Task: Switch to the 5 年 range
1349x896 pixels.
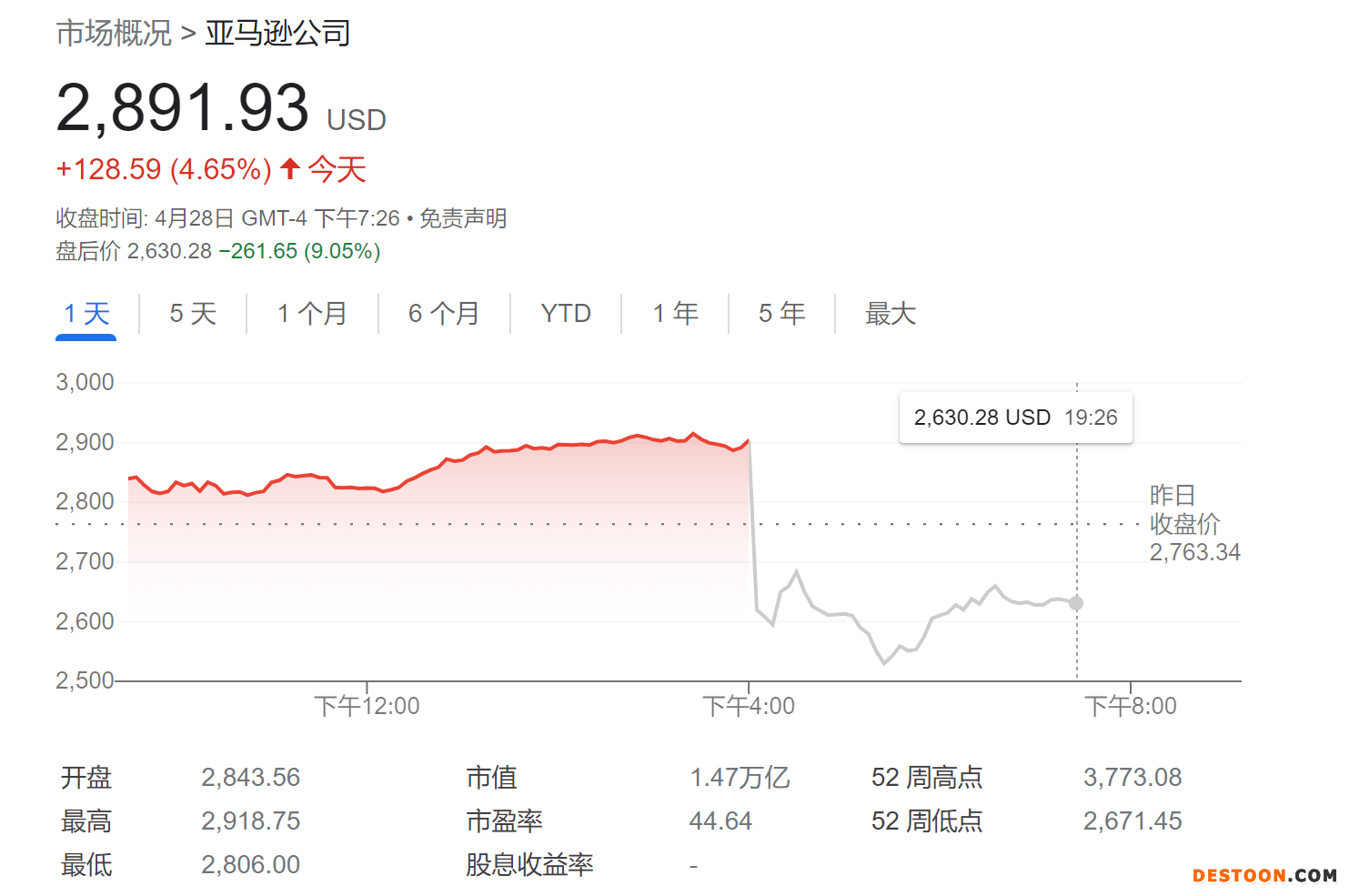Action: (781, 314)
